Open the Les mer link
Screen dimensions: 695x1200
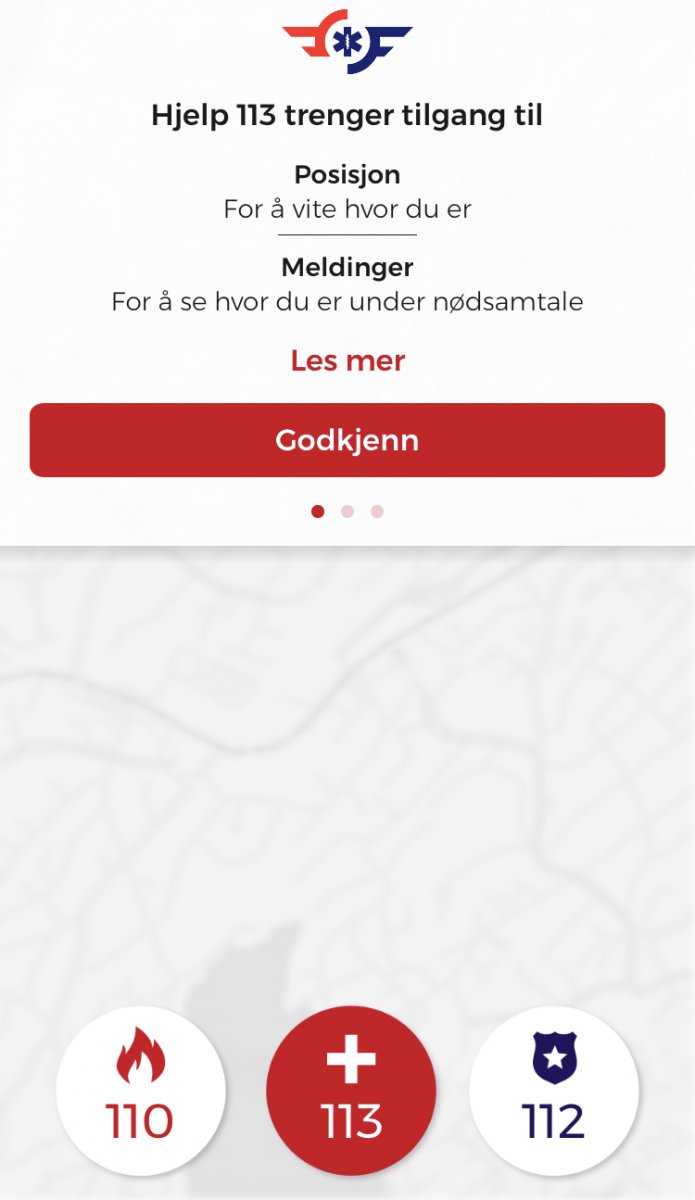click(347, 360)
